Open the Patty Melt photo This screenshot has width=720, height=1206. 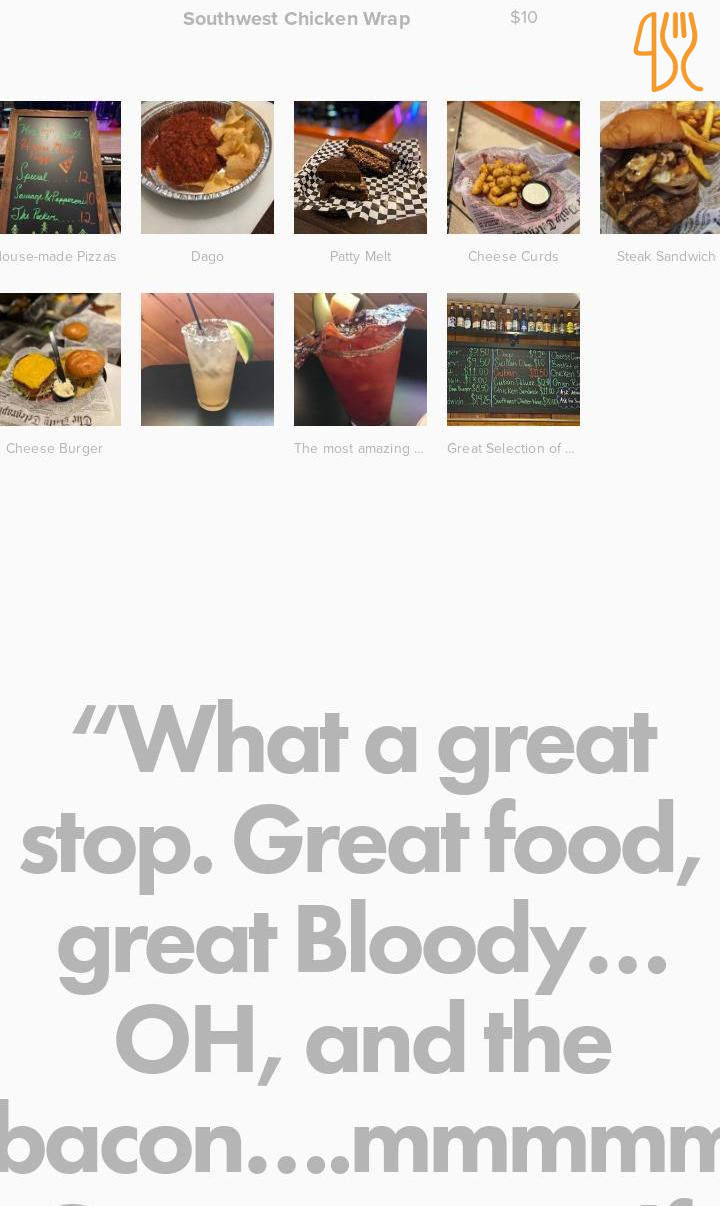[360, 168]
